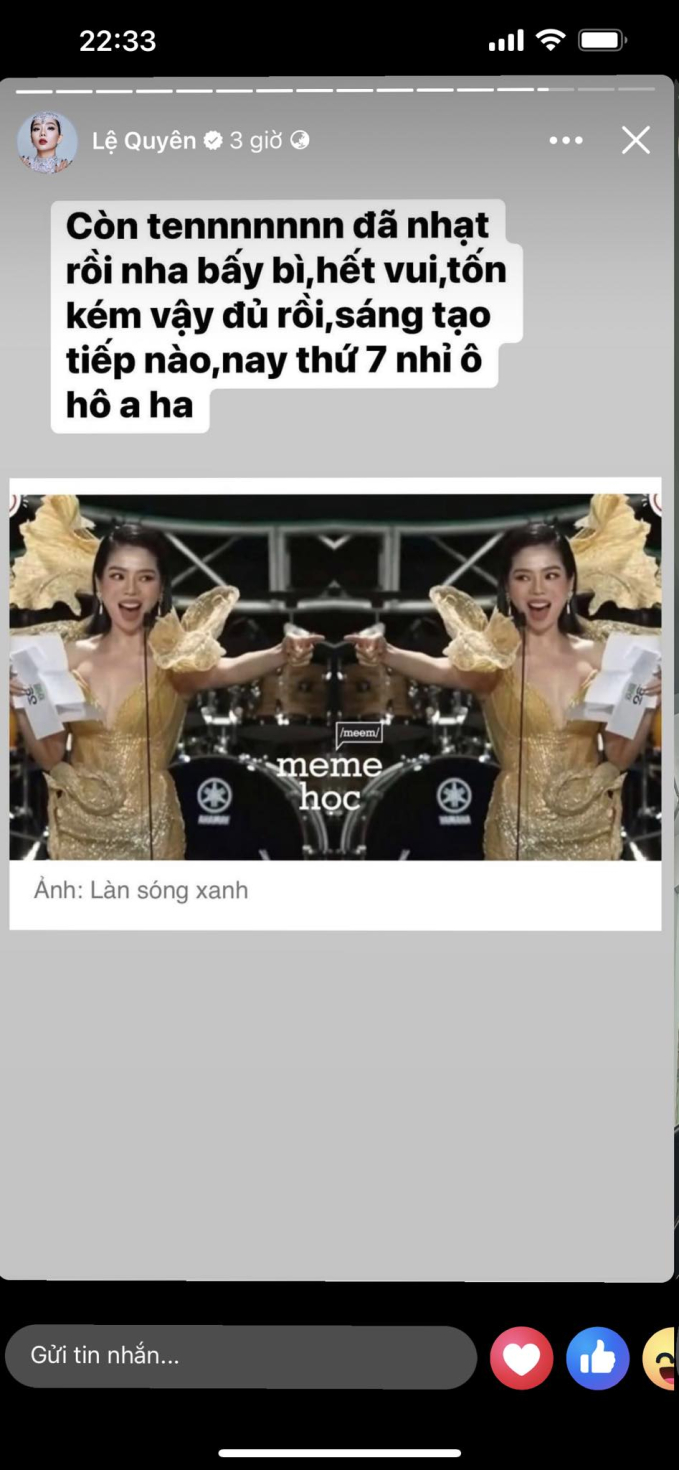This screenshot has height=1470, width=679.
Task: React with the thumbs-up like
Action: [597, 1358]
